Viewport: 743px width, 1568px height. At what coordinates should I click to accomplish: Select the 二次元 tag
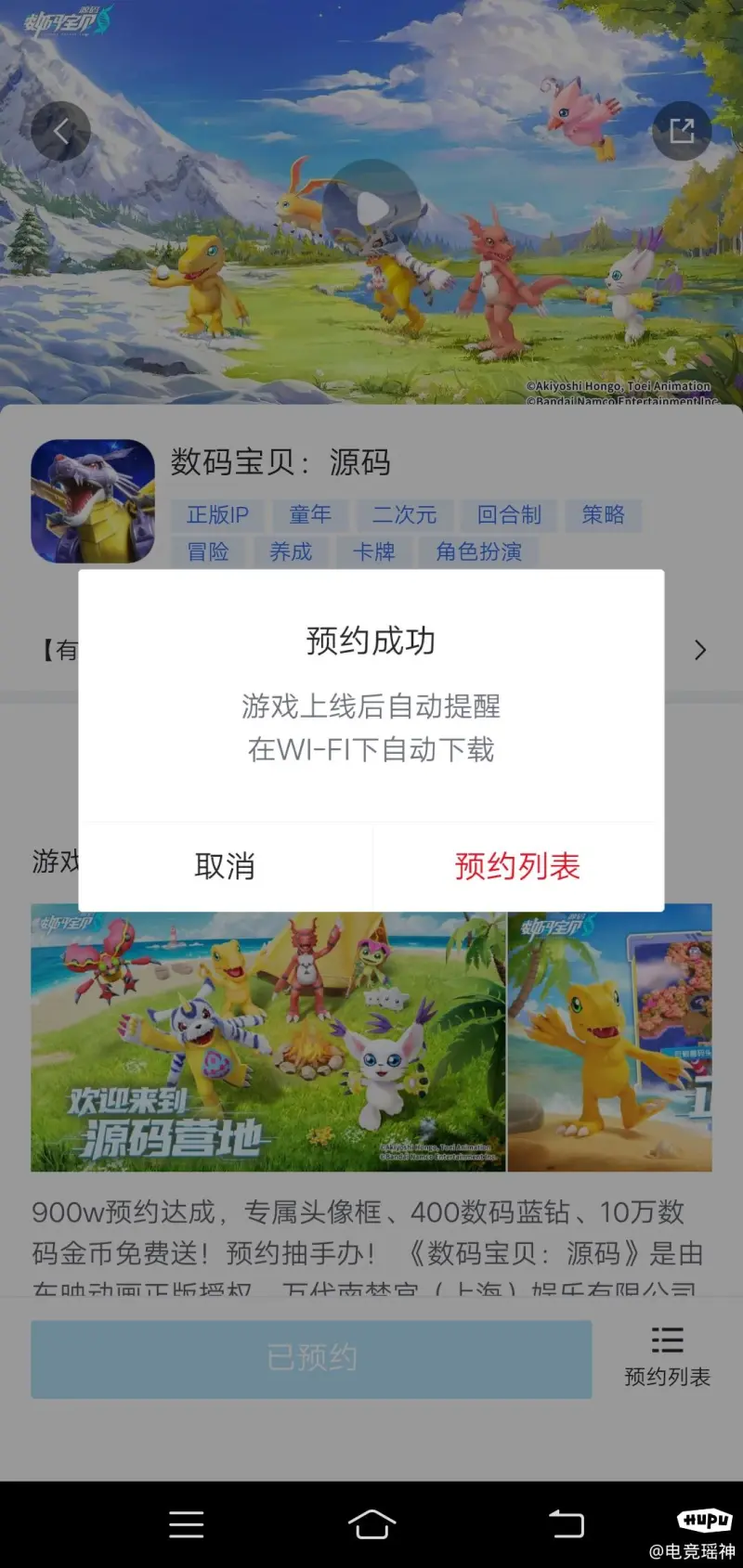tap(404, 514)
